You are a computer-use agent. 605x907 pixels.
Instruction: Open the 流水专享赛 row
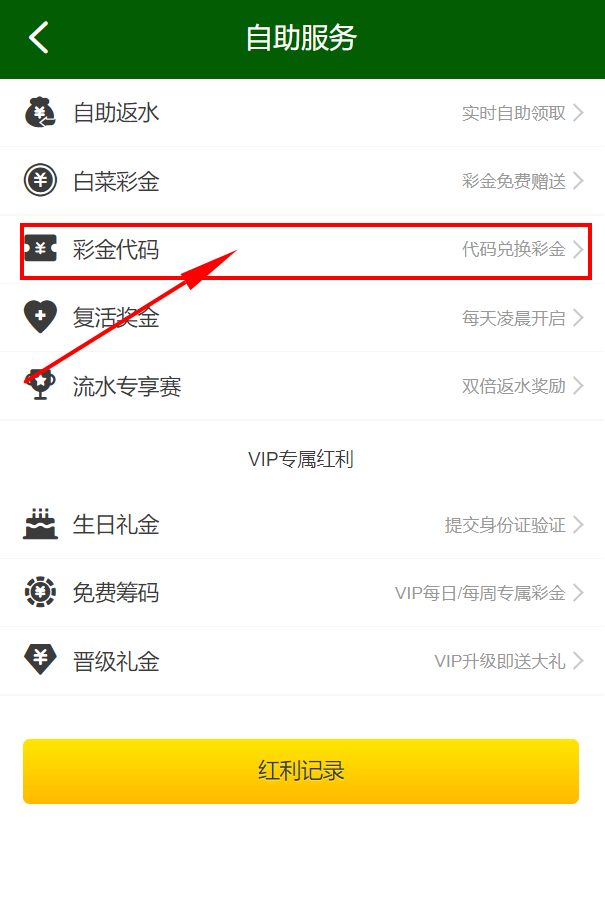tap(302, 386)
